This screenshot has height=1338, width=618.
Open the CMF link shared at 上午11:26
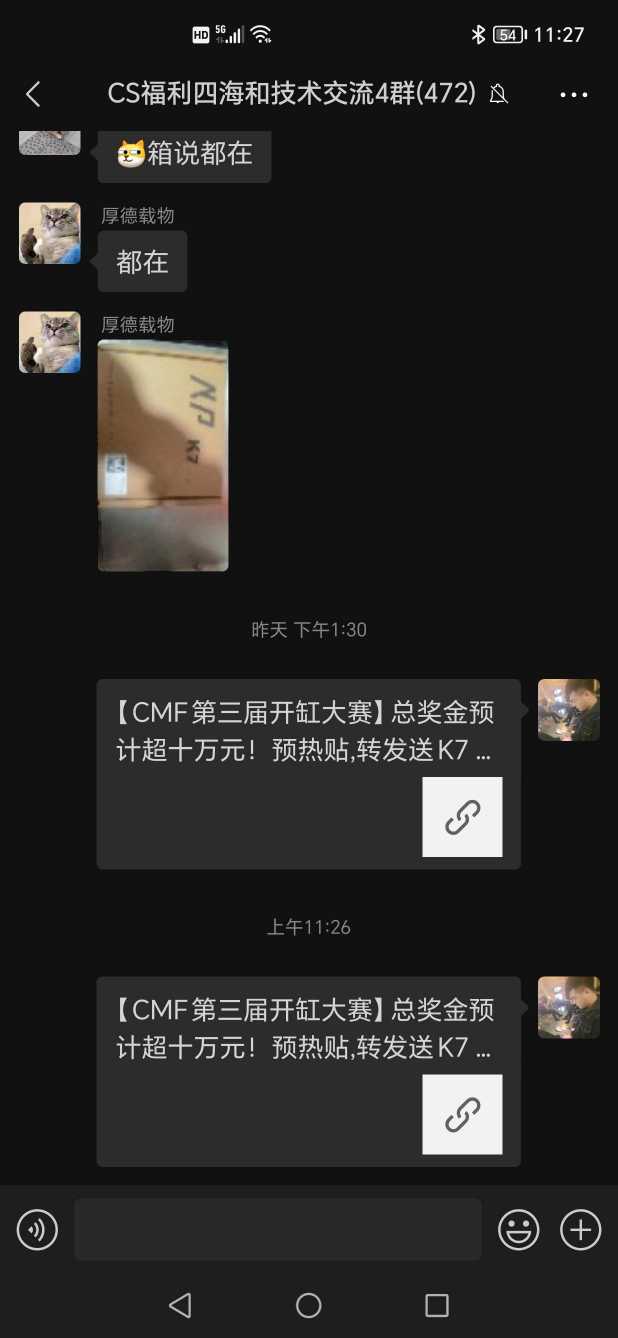point(308,1071)
